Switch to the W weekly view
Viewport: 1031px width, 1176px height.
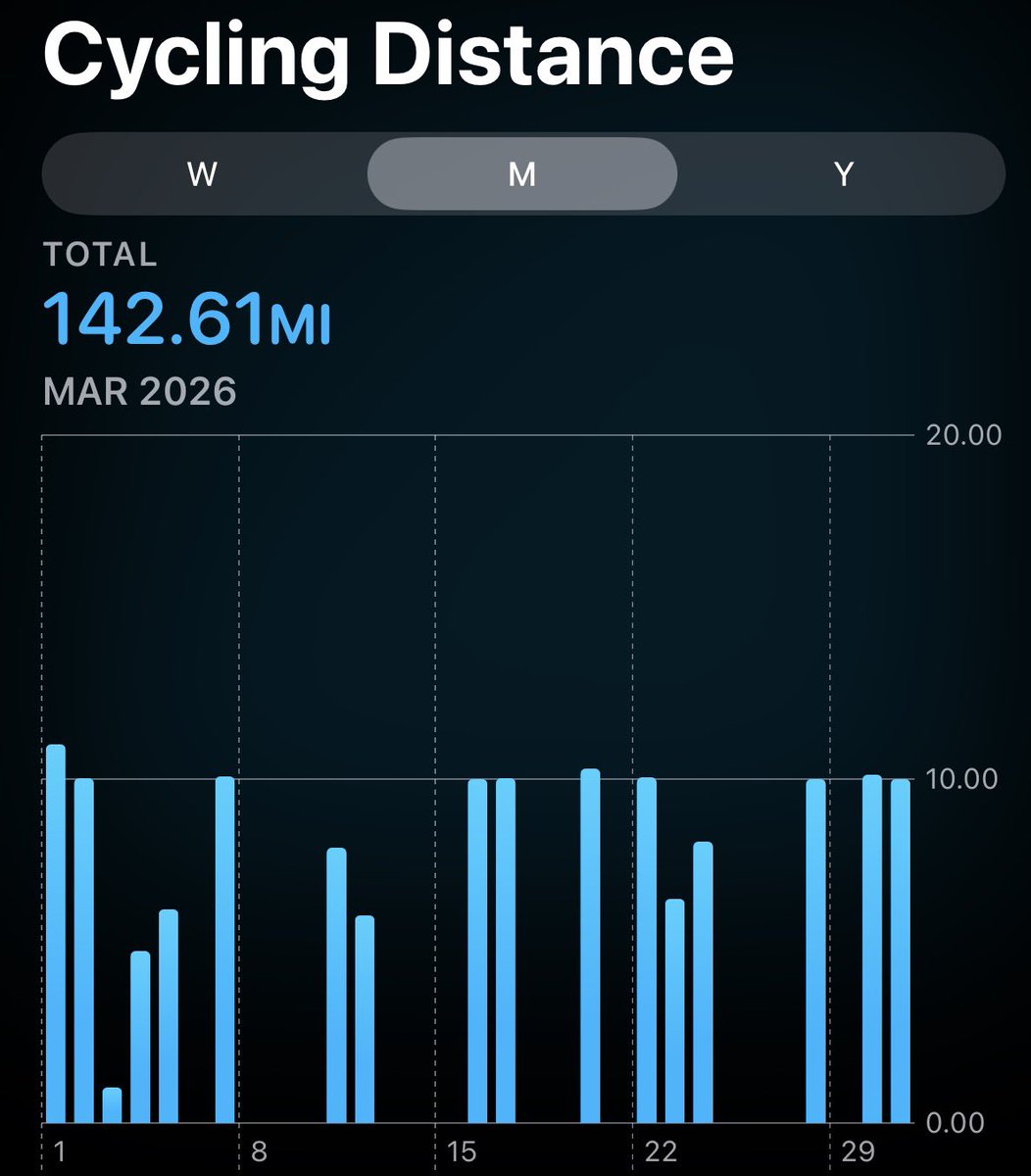(x=202, y=173)
